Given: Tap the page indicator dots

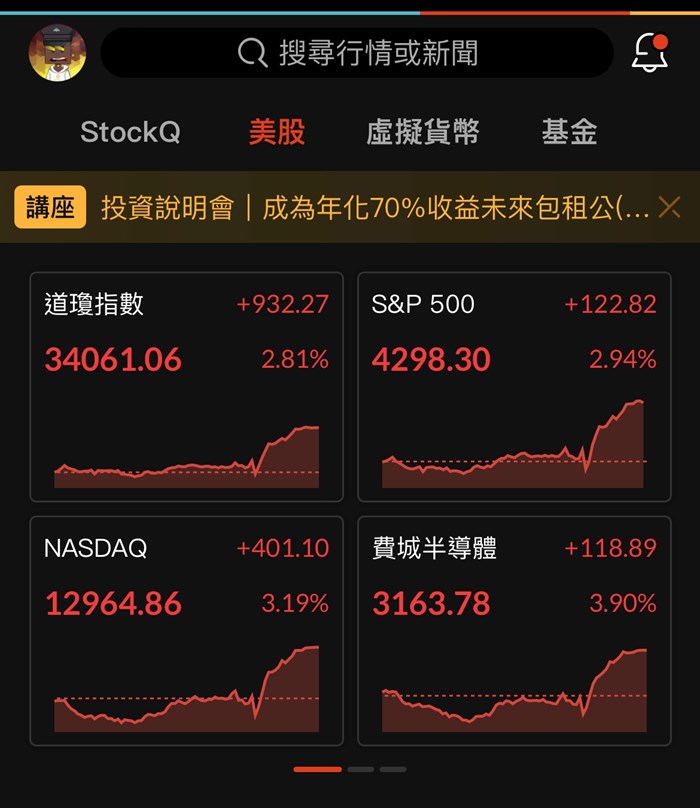Looking at the screenshot, I should tap(350, 769).
